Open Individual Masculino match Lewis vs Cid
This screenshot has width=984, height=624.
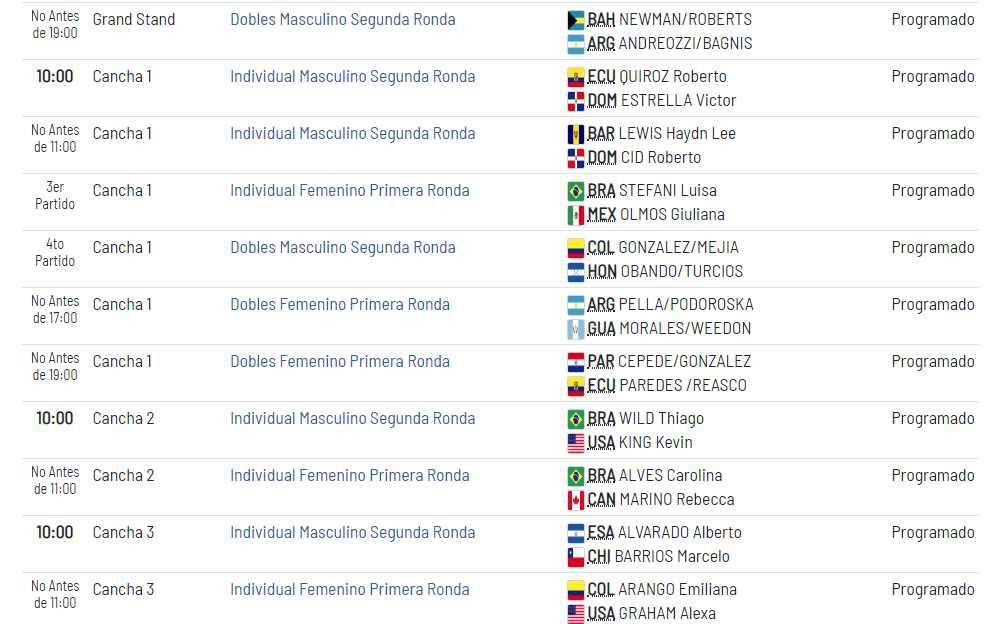pyautogui.click(x=352, y=134)
